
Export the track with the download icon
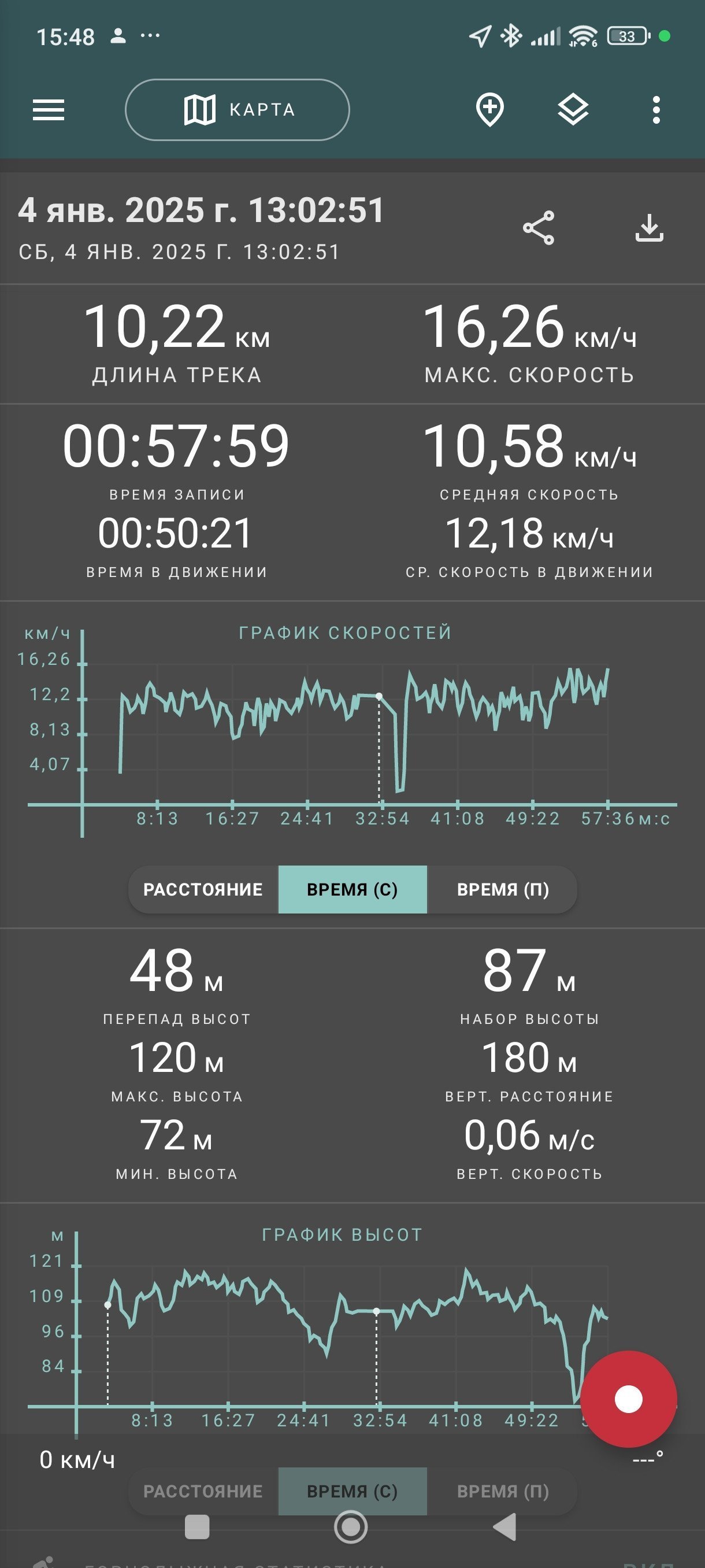[649, 228]
